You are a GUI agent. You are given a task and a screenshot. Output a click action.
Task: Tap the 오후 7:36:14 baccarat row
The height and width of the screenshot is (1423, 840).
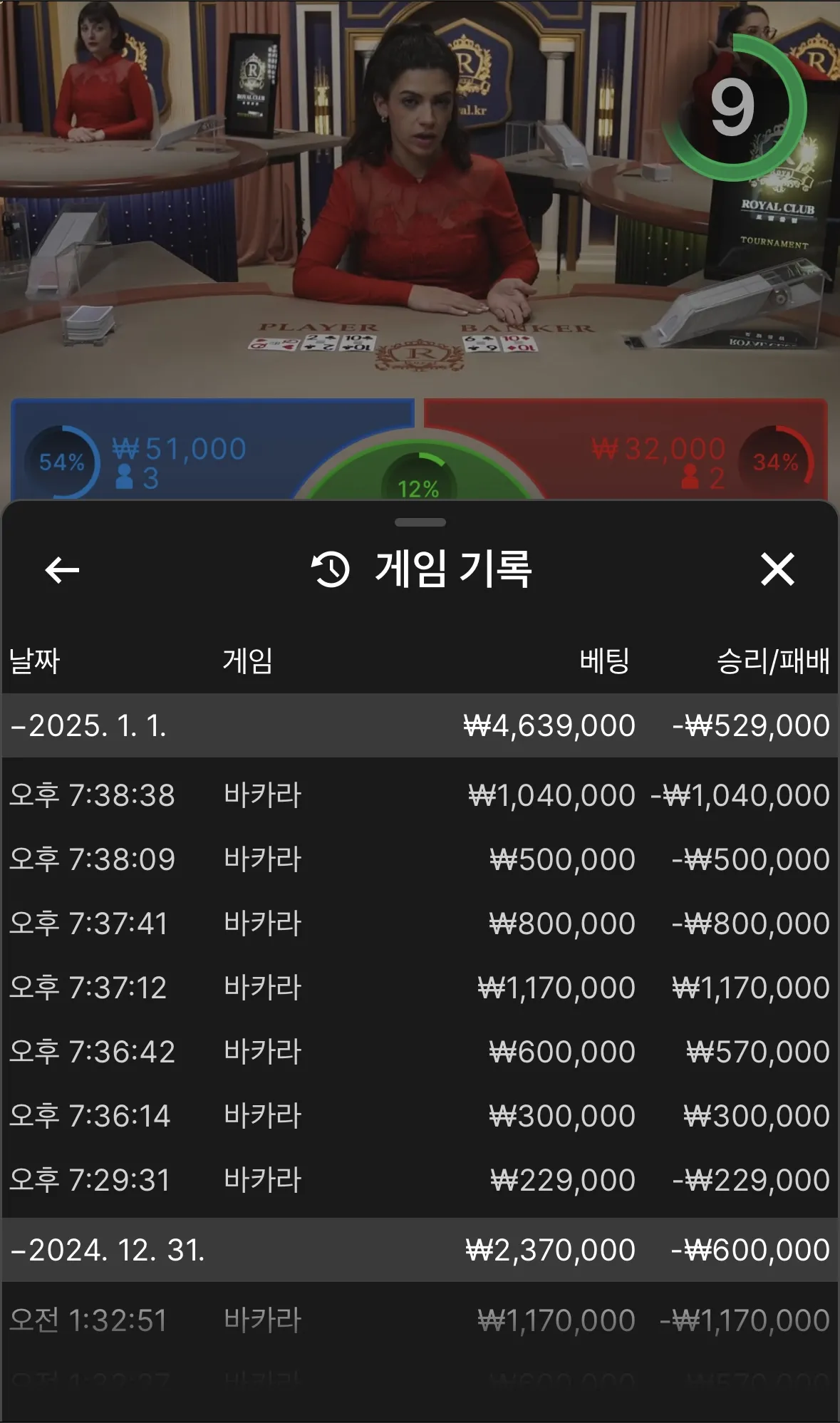[x=419, y=1116]
